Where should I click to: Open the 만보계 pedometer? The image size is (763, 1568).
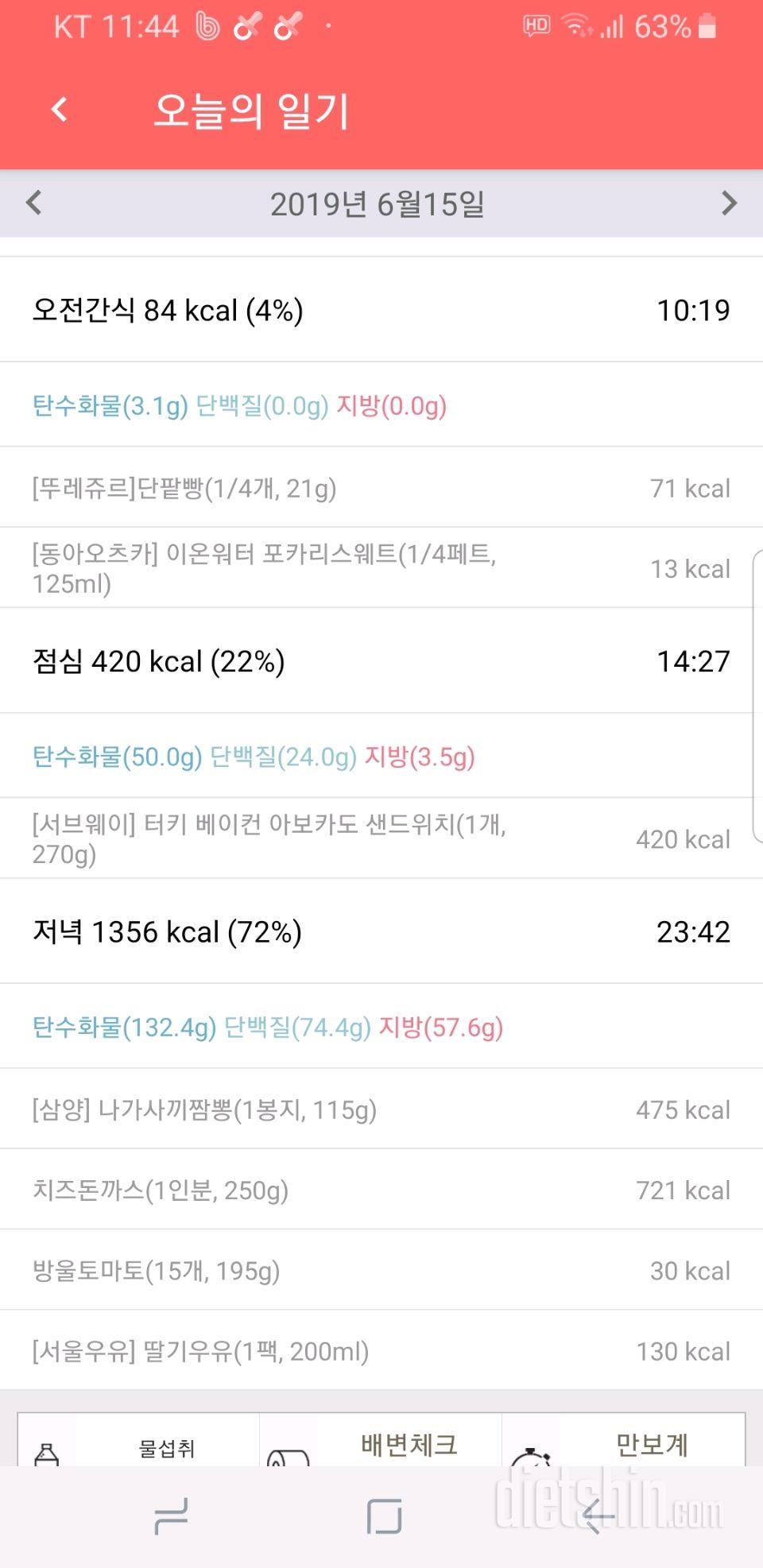tap(624, 1440)
